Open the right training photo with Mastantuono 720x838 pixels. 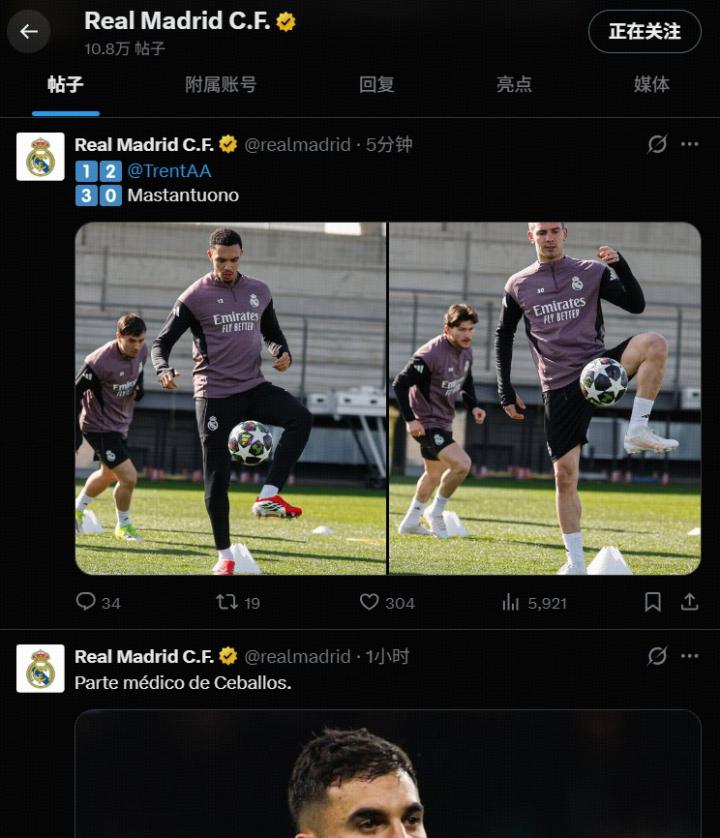[x=544, y=398]
